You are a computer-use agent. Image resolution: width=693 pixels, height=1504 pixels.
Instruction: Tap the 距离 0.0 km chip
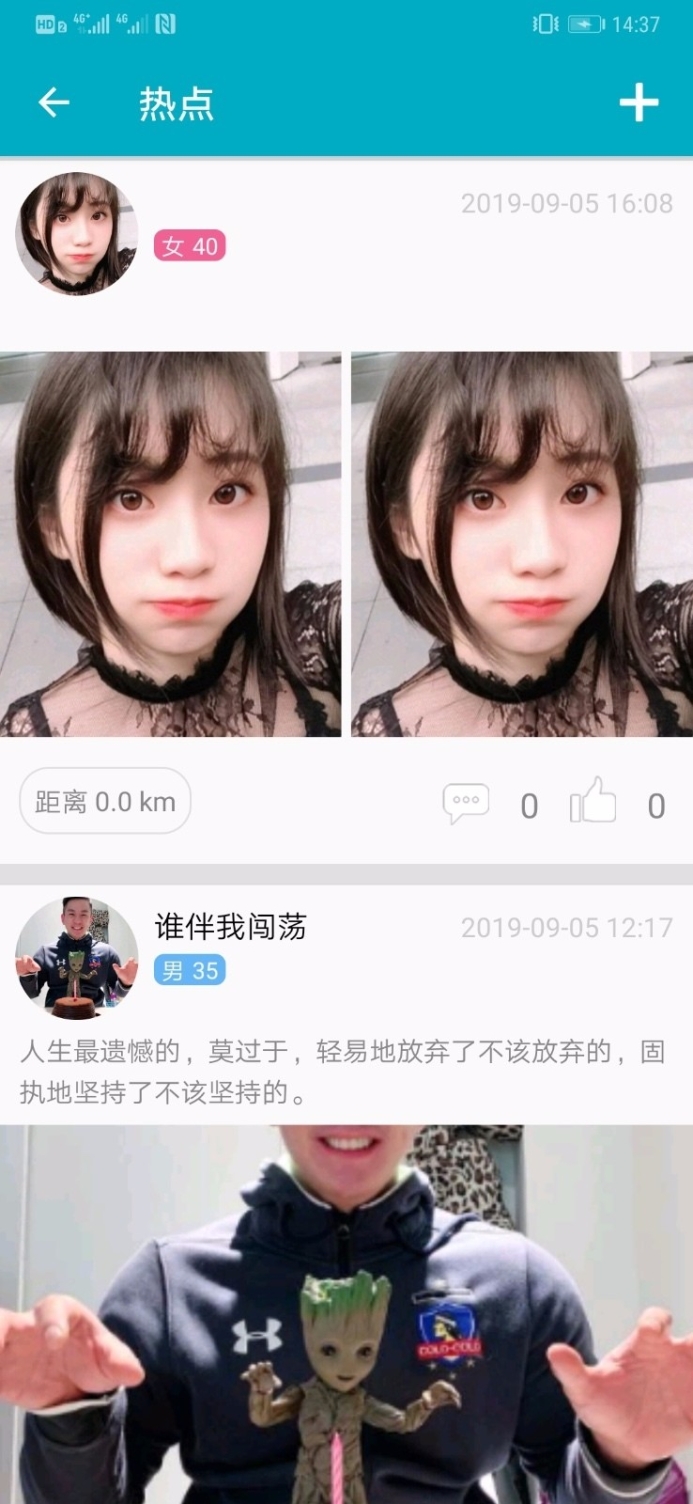pos(105,801)
